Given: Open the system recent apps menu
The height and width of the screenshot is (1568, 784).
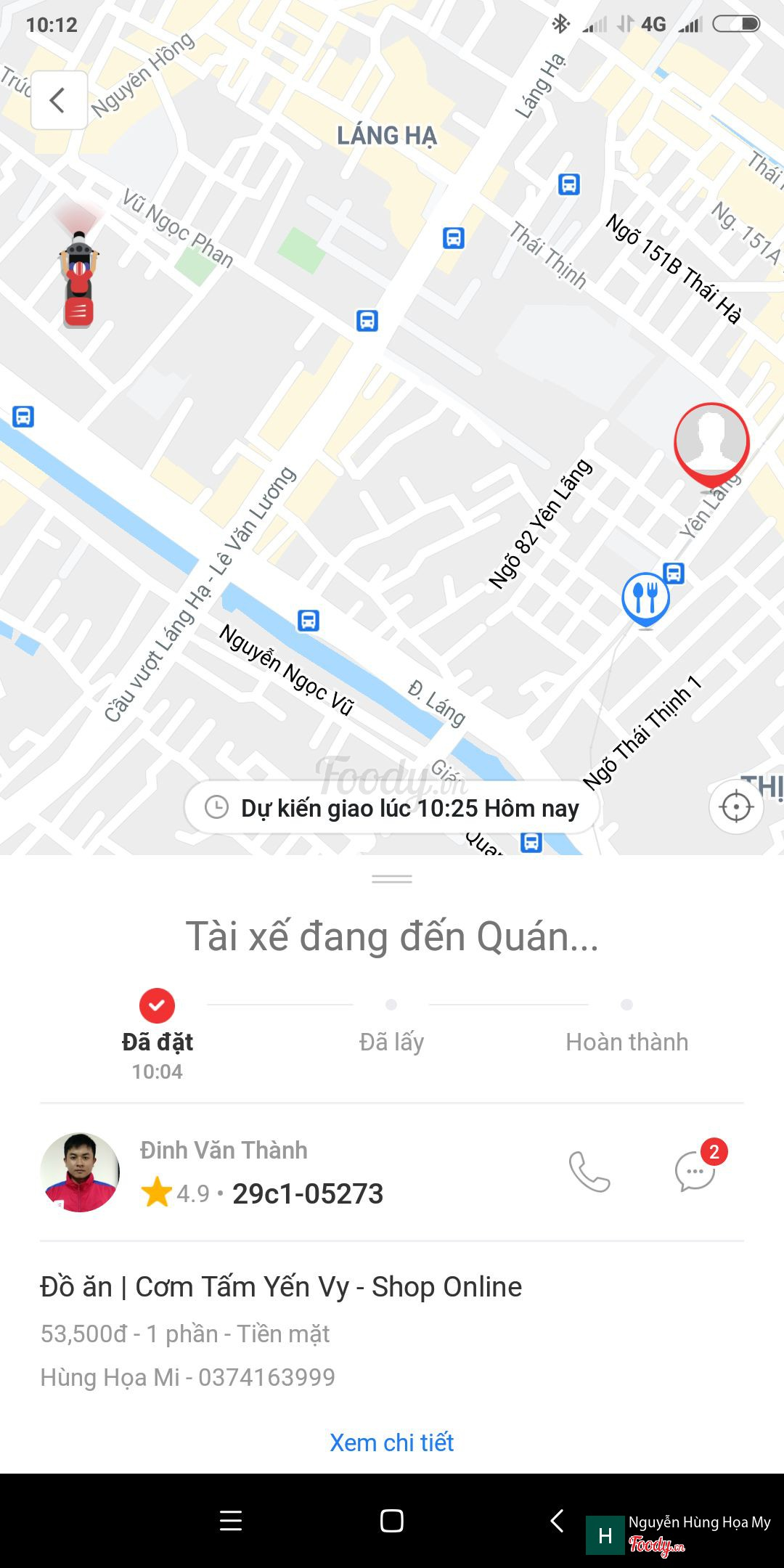Looking at the screenshot, I should [x=230, y=1521].
